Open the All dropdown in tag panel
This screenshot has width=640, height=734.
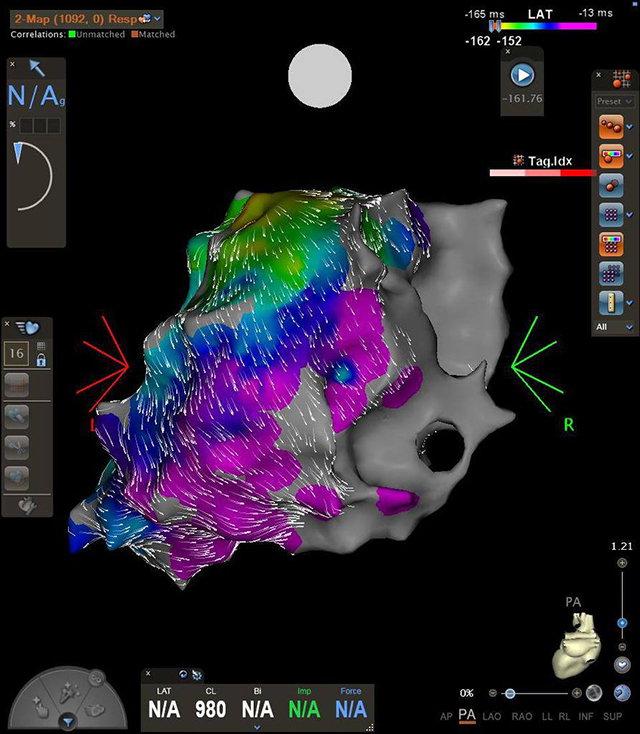[614, 326]
